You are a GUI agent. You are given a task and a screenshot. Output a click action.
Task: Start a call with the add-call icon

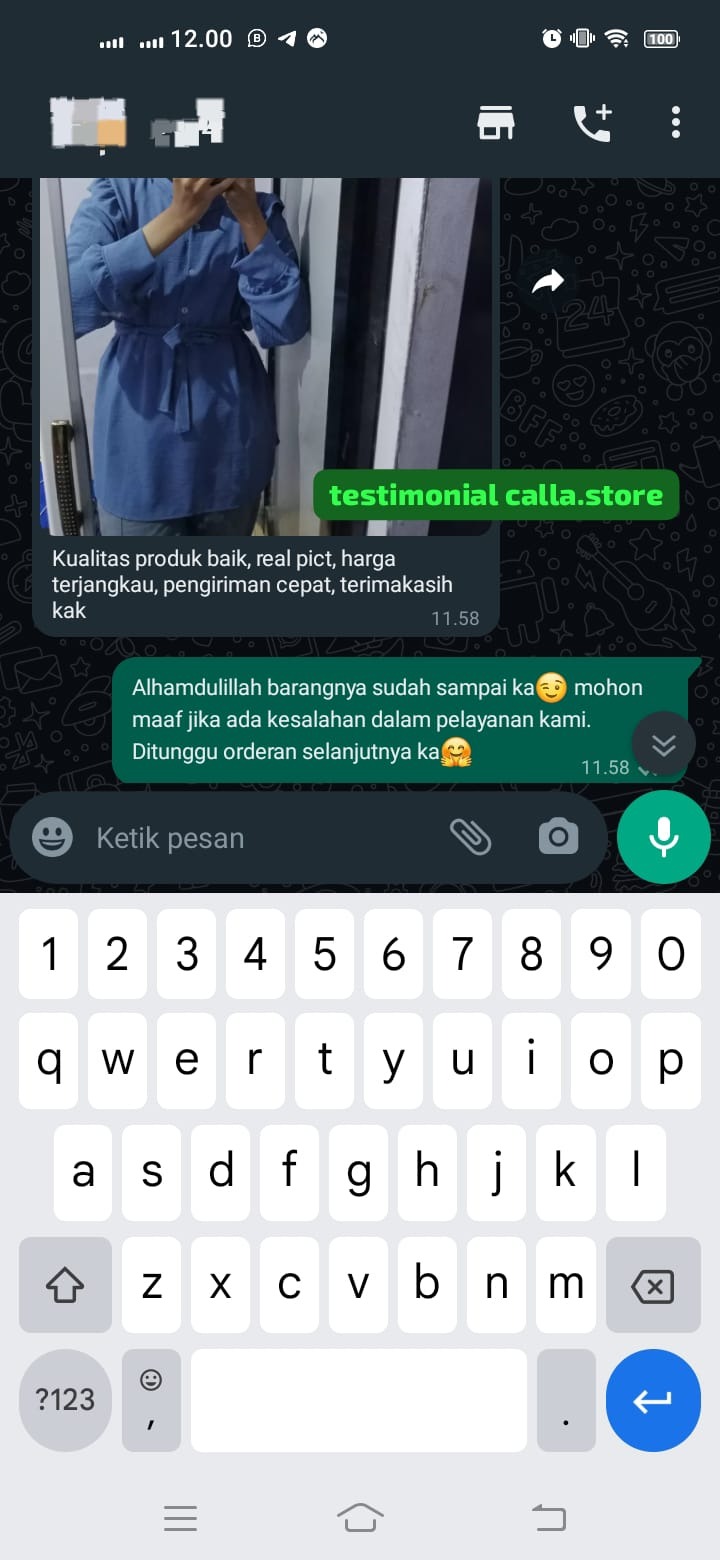pyautogui.click(x=592, y=123)
